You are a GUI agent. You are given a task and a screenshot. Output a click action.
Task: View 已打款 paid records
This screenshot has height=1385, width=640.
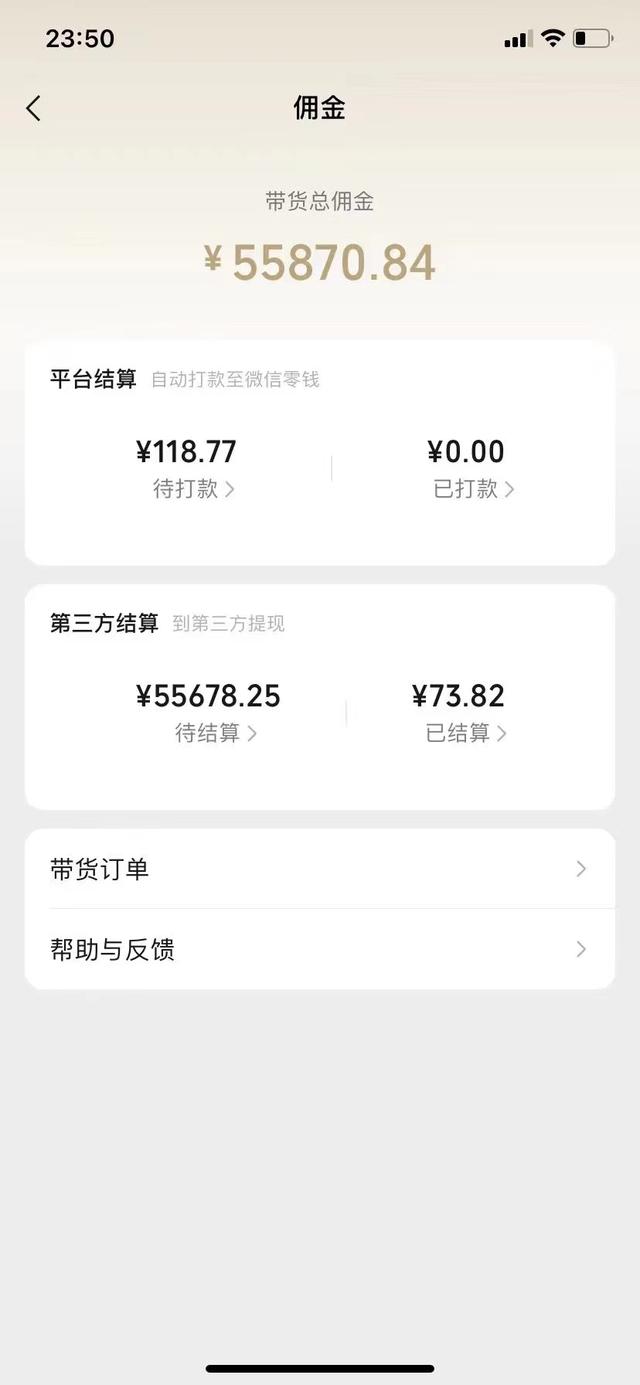[x=473, y=489]
